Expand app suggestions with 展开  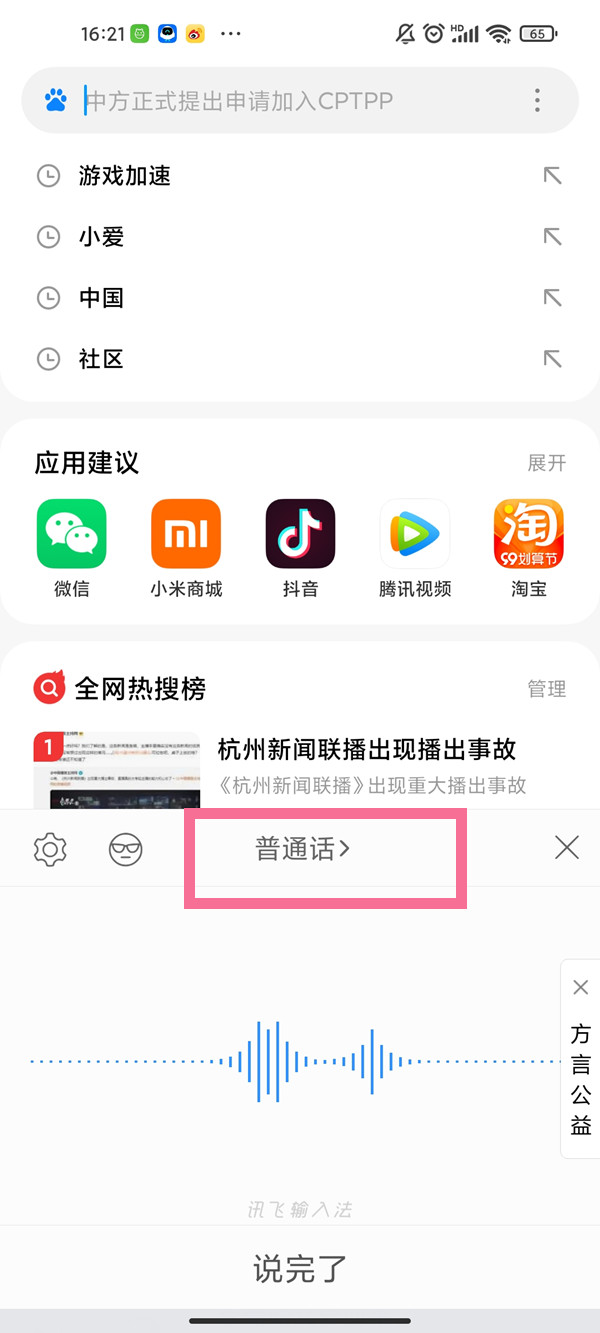point(547,463)
